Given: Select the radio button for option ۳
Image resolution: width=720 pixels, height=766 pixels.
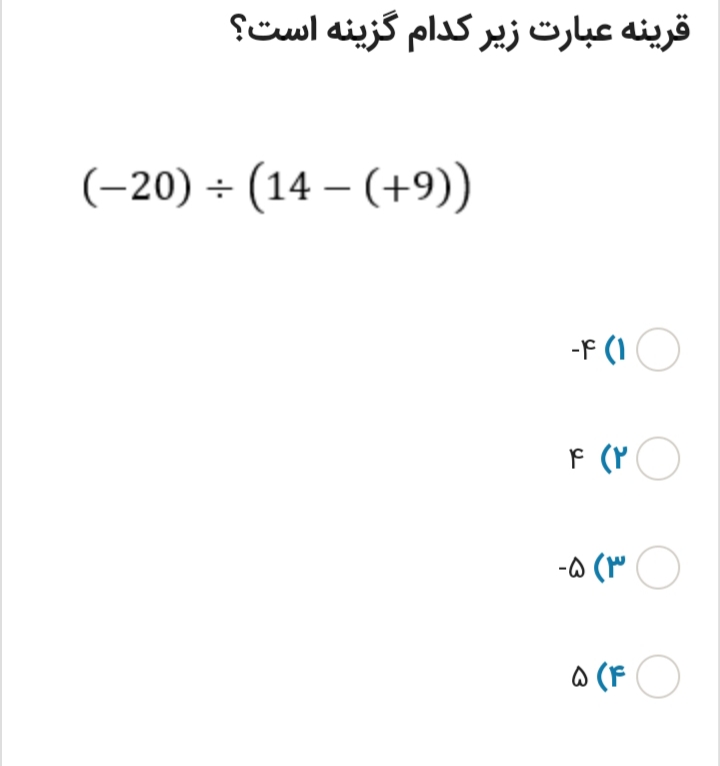Looking at the screenshot, I should click(659, 565).
